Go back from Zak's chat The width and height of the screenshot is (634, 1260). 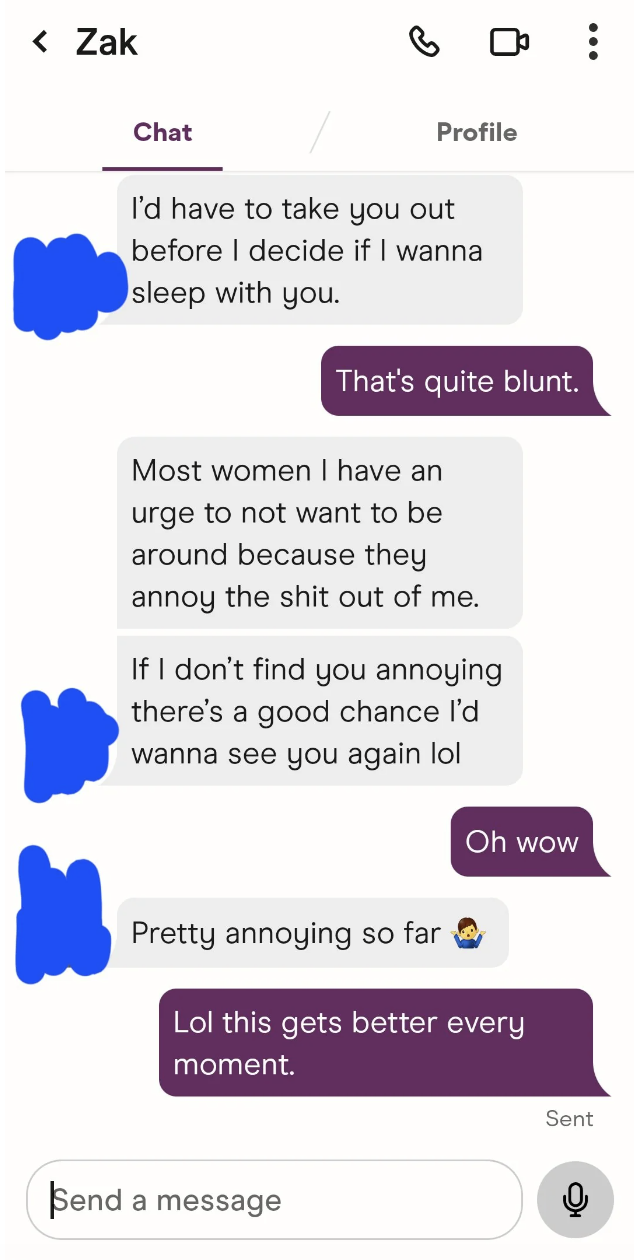[x=40, y=42]
